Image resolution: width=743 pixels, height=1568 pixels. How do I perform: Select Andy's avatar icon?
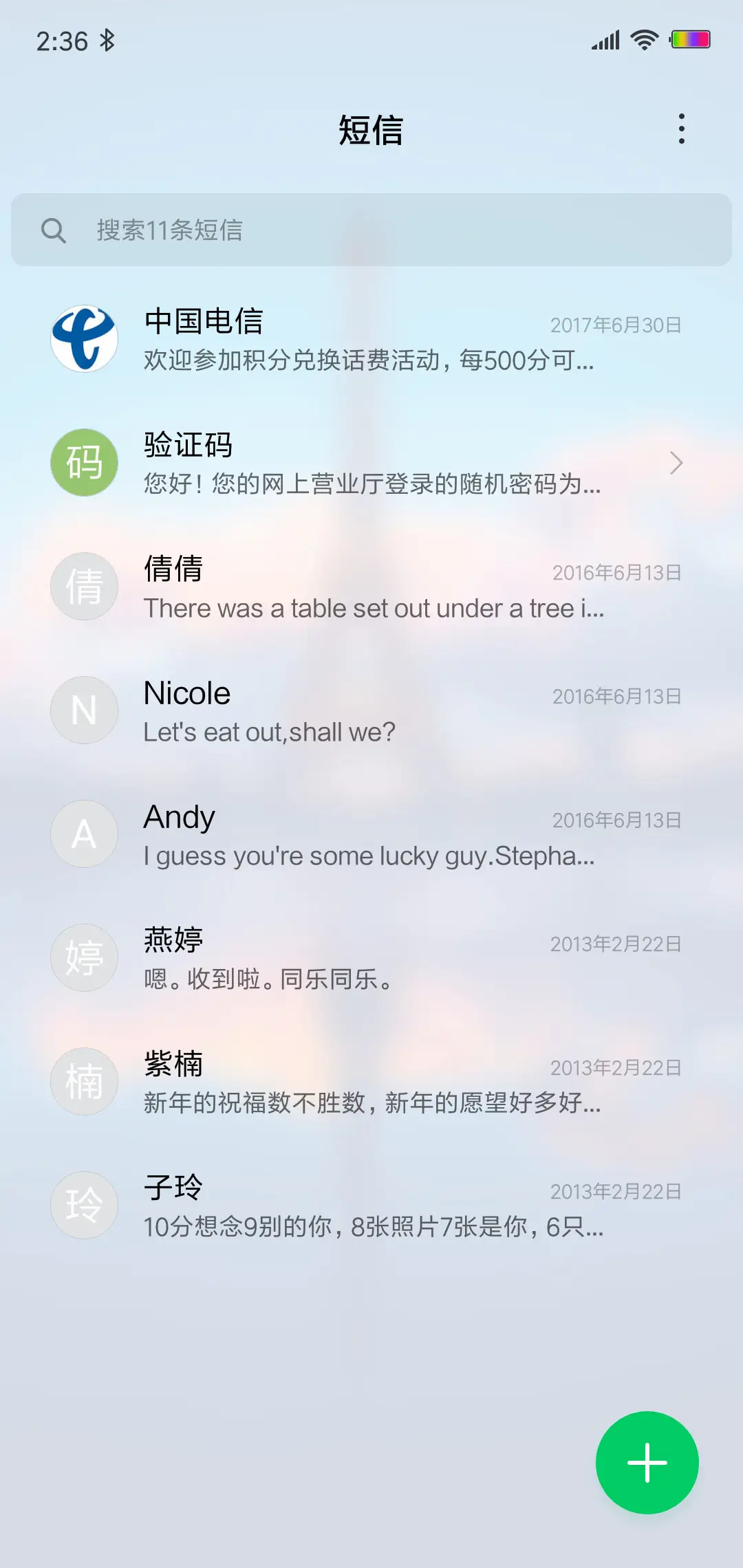[x=84, y=834]
